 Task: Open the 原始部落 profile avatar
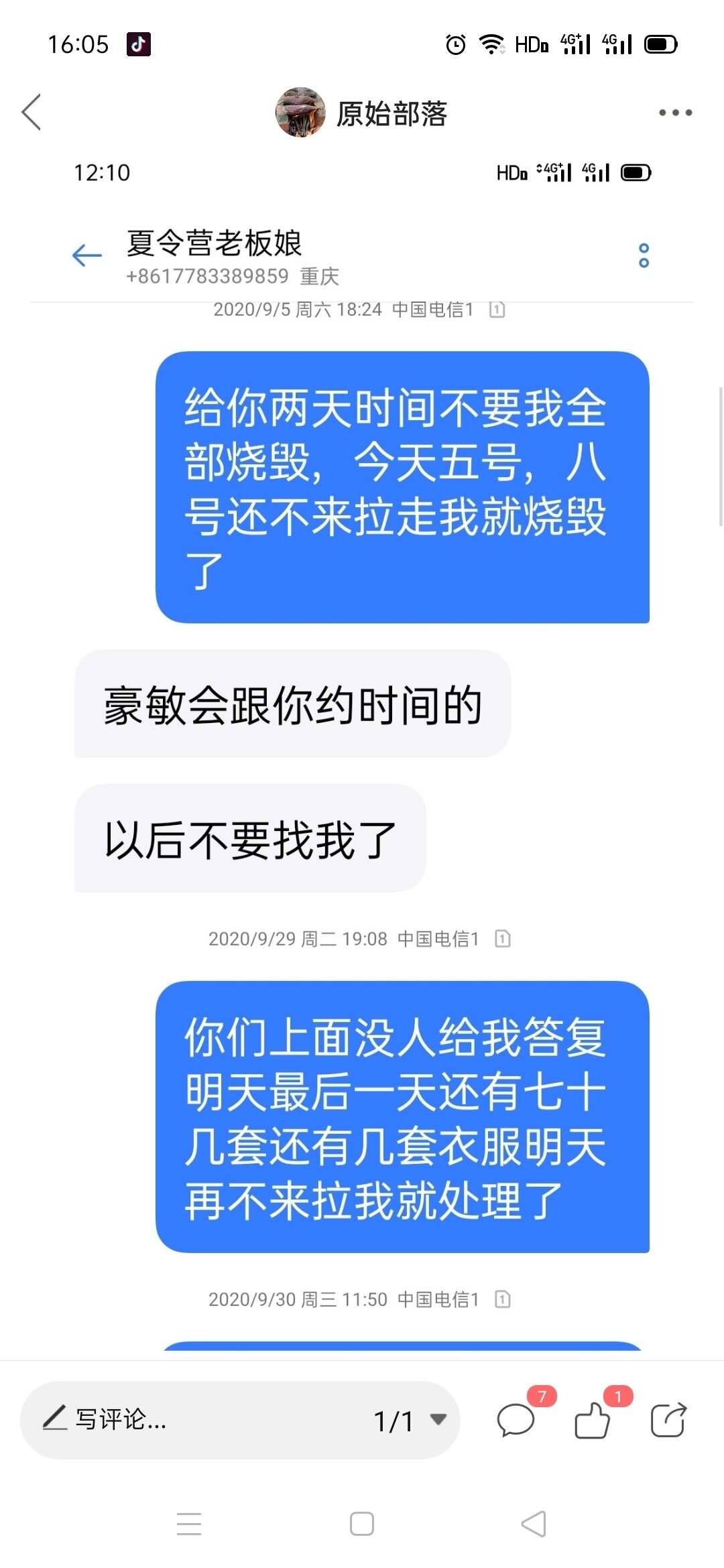click(300, 113)
